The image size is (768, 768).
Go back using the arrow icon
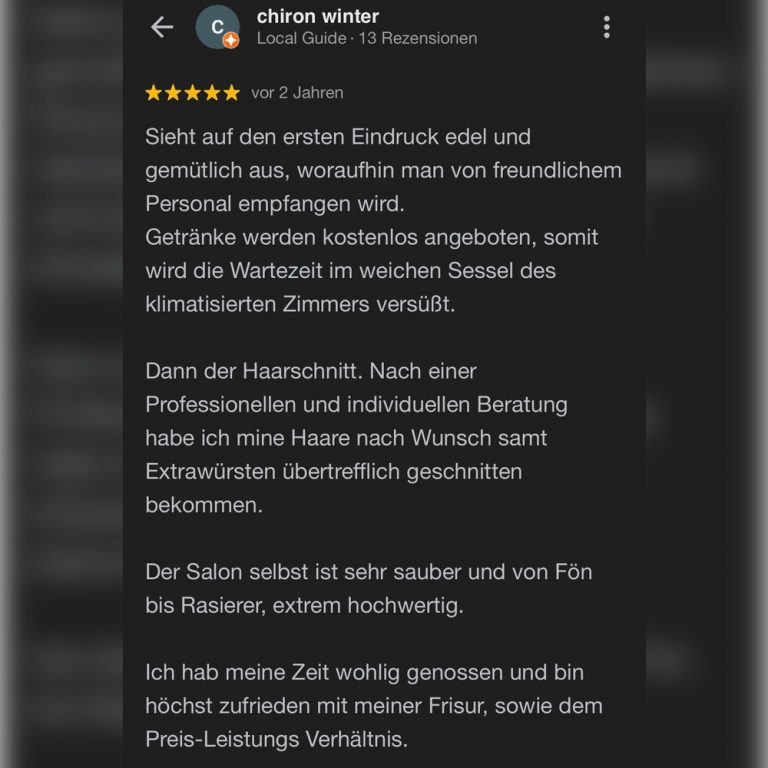[x=162, y=27]
